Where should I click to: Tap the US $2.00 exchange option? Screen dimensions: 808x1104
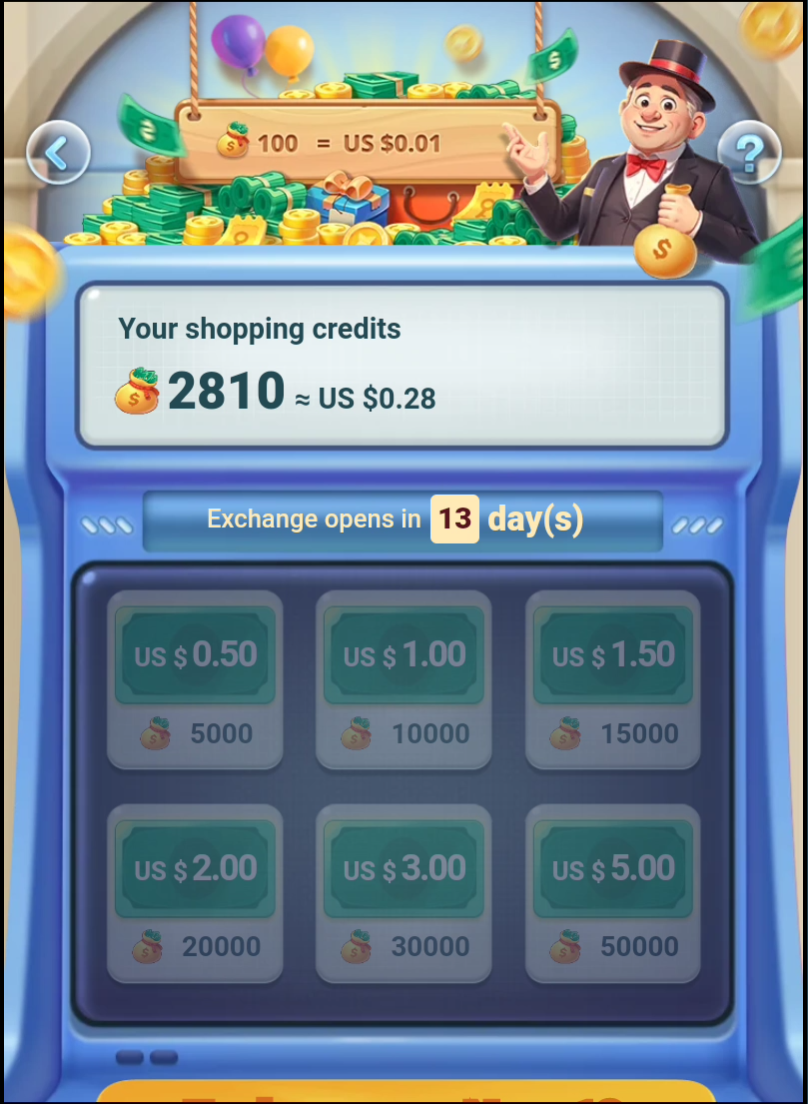point(195,893)
